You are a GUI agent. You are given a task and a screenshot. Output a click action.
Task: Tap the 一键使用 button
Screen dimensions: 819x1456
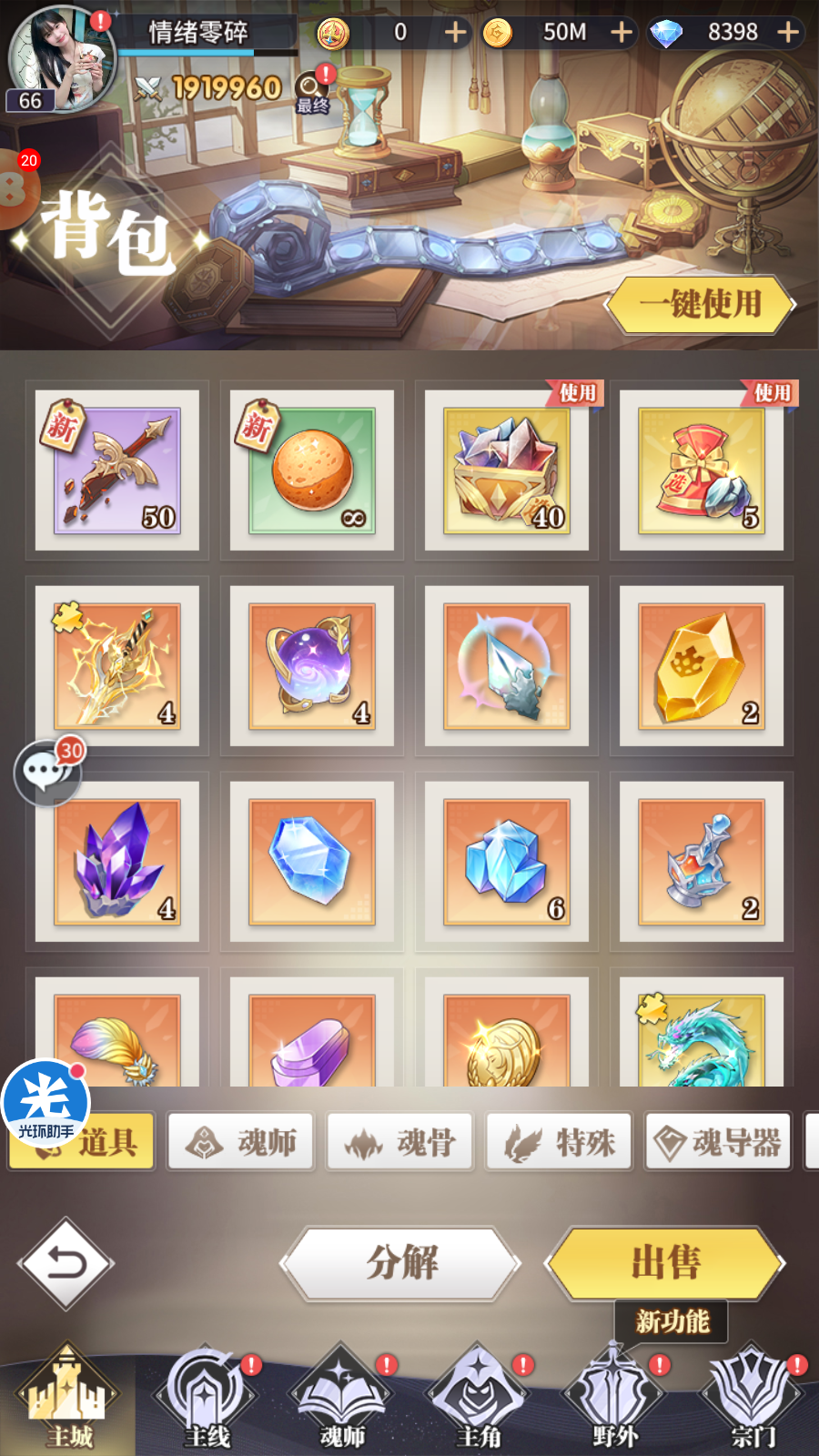point(700,305)
